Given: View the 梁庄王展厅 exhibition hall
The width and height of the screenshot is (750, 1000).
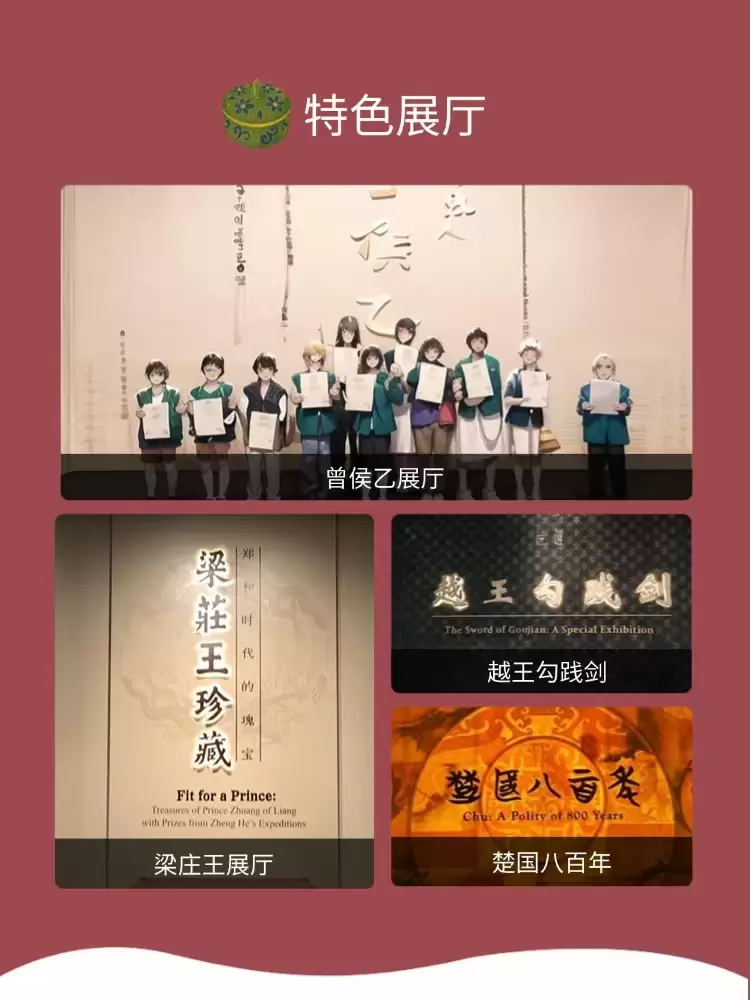Looking at the screenshot, I should 214,700.
